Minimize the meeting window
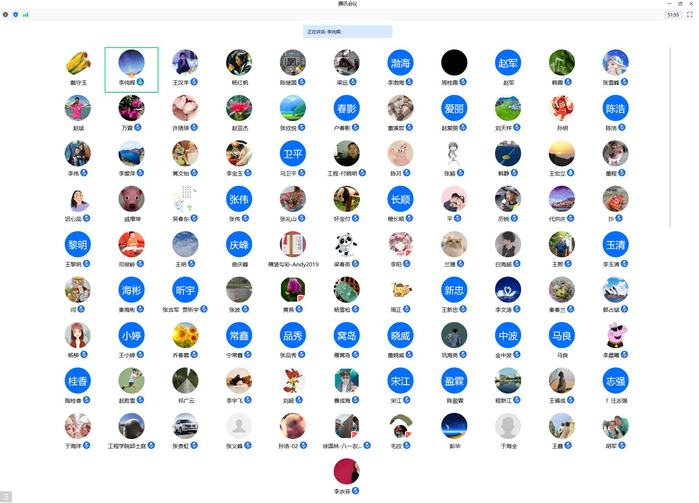Screen dimensions: 699x503 coord(666,4)
